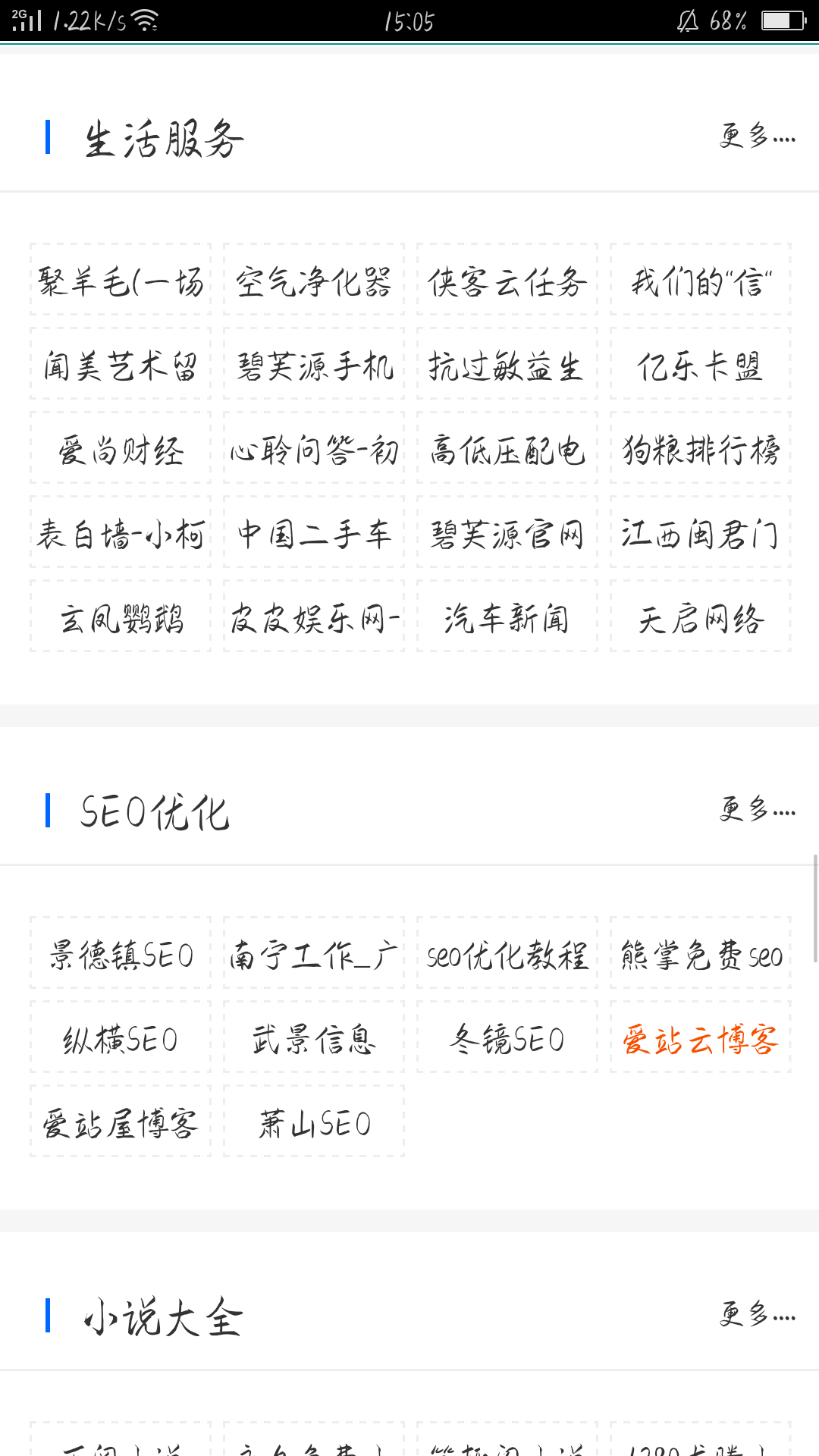Open 冬镜SEO

click(x=507, y=1040)
